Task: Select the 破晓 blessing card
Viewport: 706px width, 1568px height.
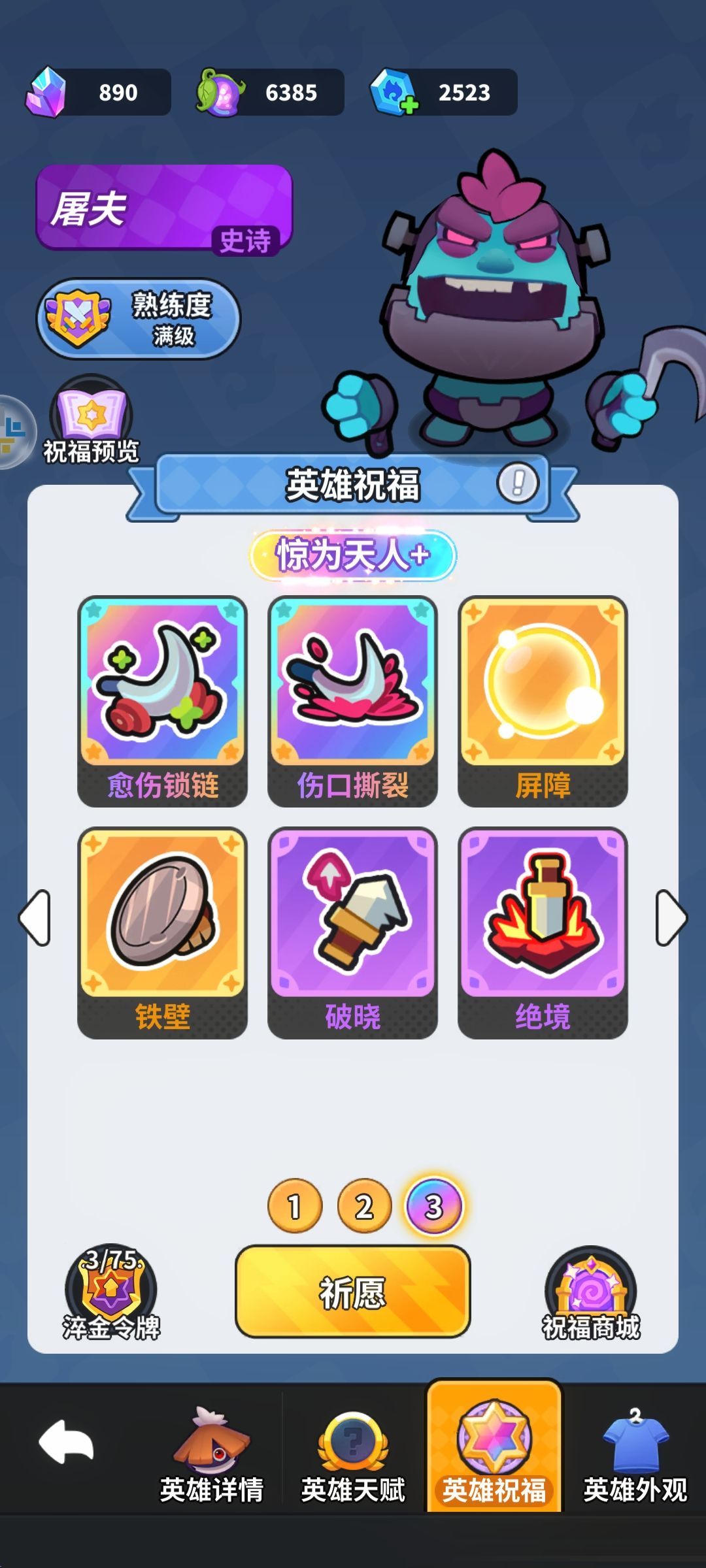Action: [x=353, y=915]
